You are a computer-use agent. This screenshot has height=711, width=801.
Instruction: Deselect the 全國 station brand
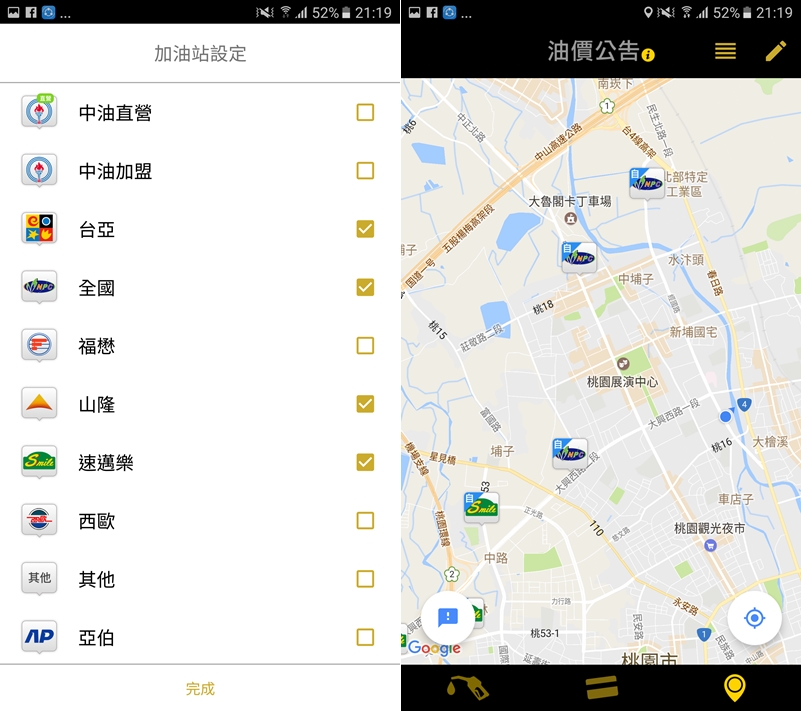coord(365,287)
